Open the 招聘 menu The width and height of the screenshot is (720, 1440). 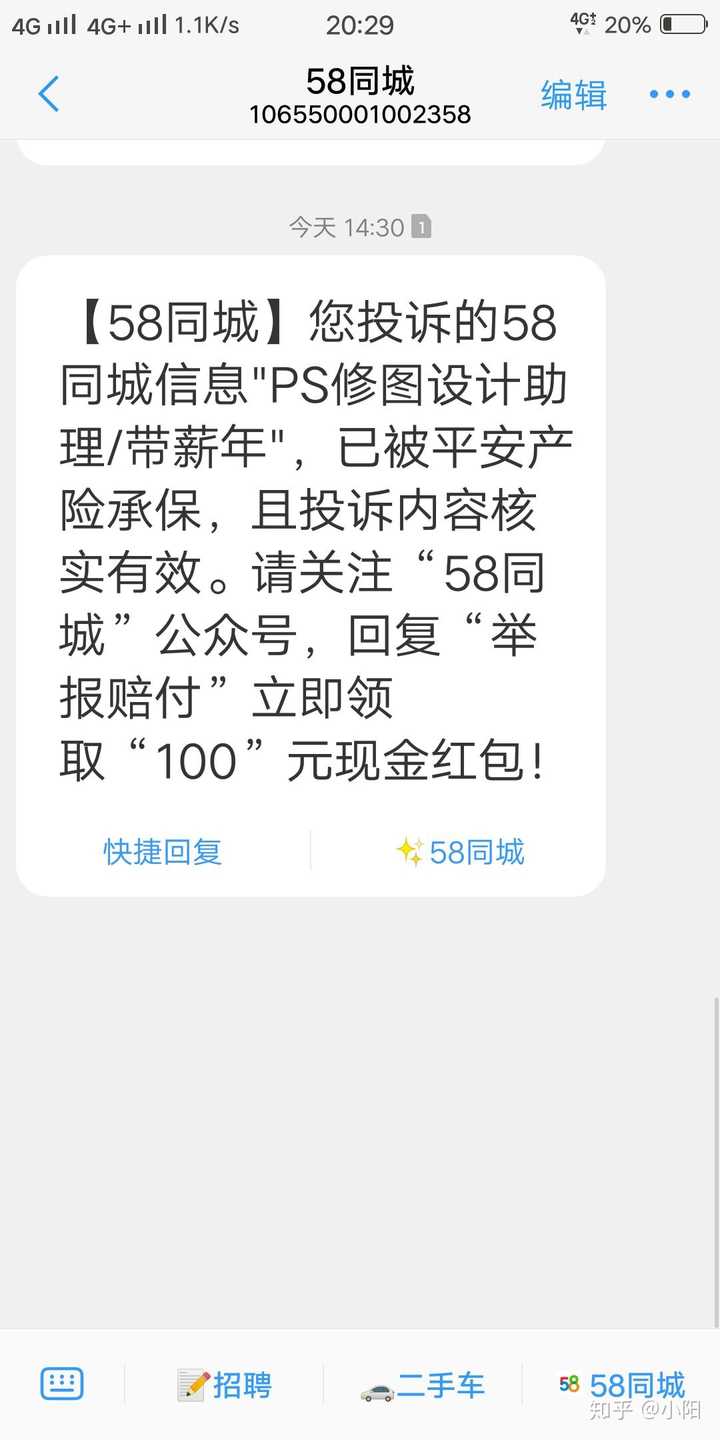[224, 1385]
